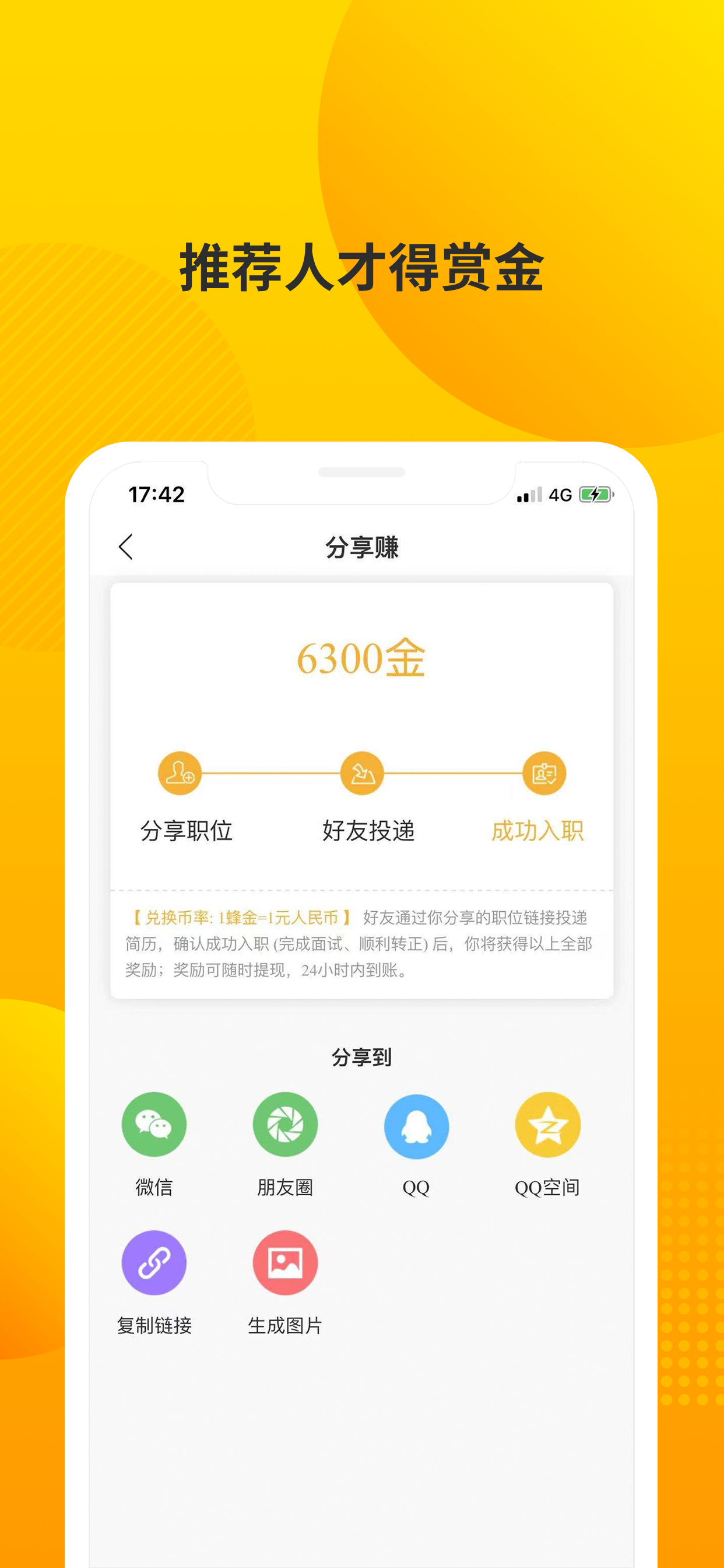Screen dimensions: 724x1568
Task: Tap the 6300金 reward amount
Action: coord(363,659)
